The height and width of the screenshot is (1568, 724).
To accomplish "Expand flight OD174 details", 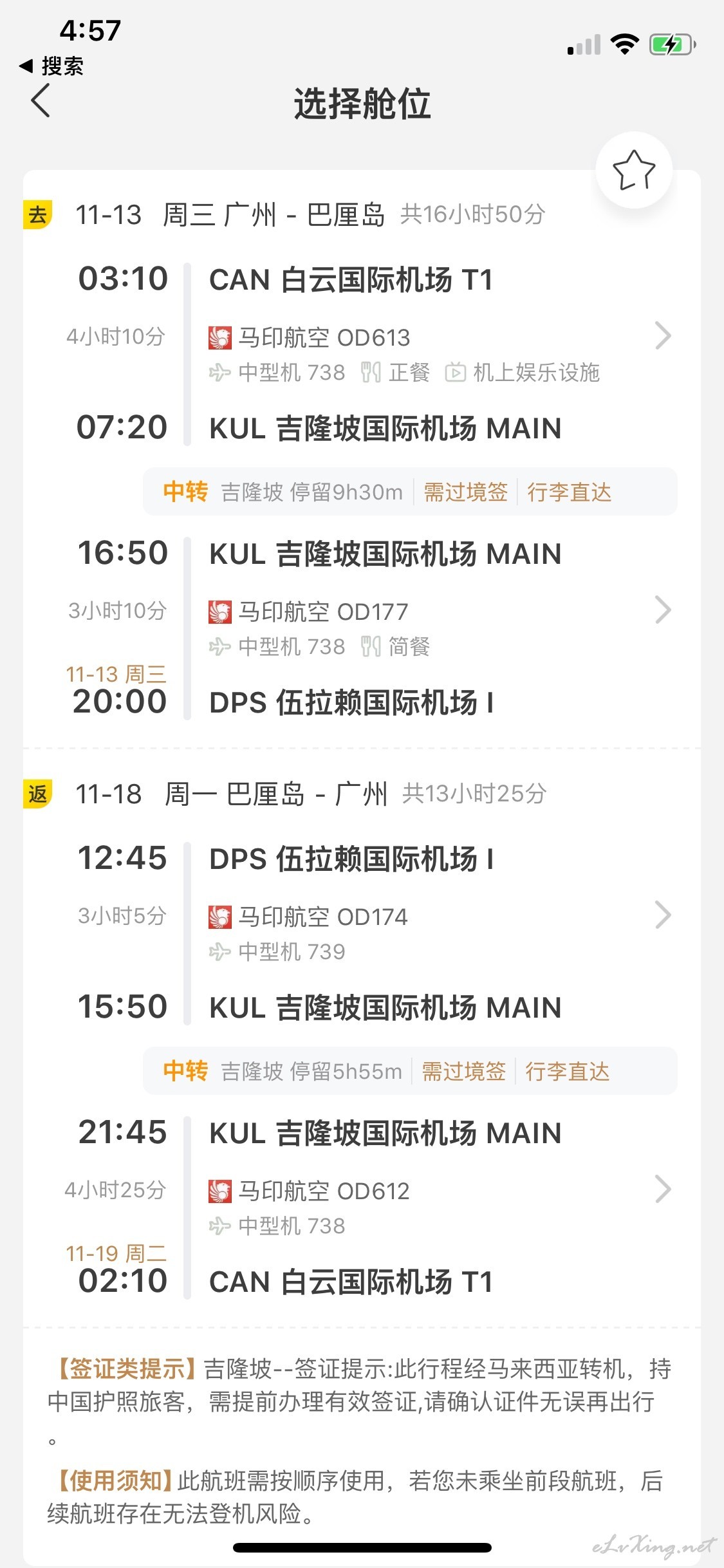I will [x=663, y=915].
